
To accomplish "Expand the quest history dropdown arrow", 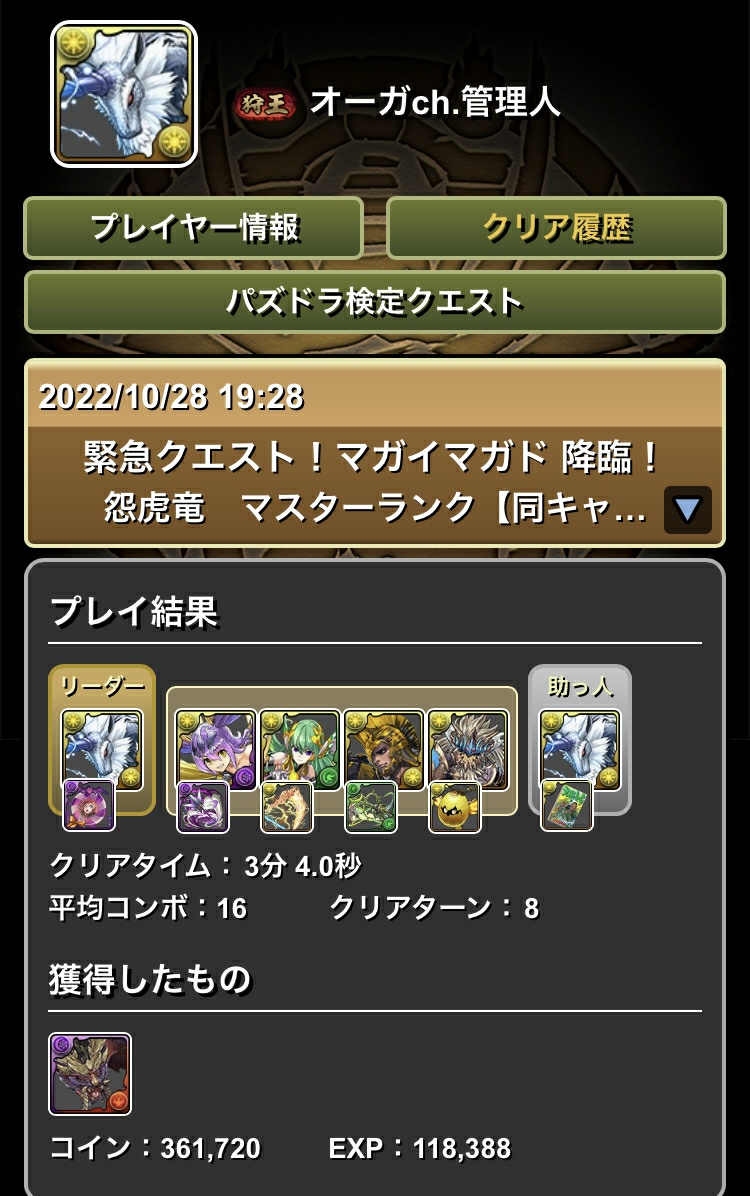I will tap(687, 510).
